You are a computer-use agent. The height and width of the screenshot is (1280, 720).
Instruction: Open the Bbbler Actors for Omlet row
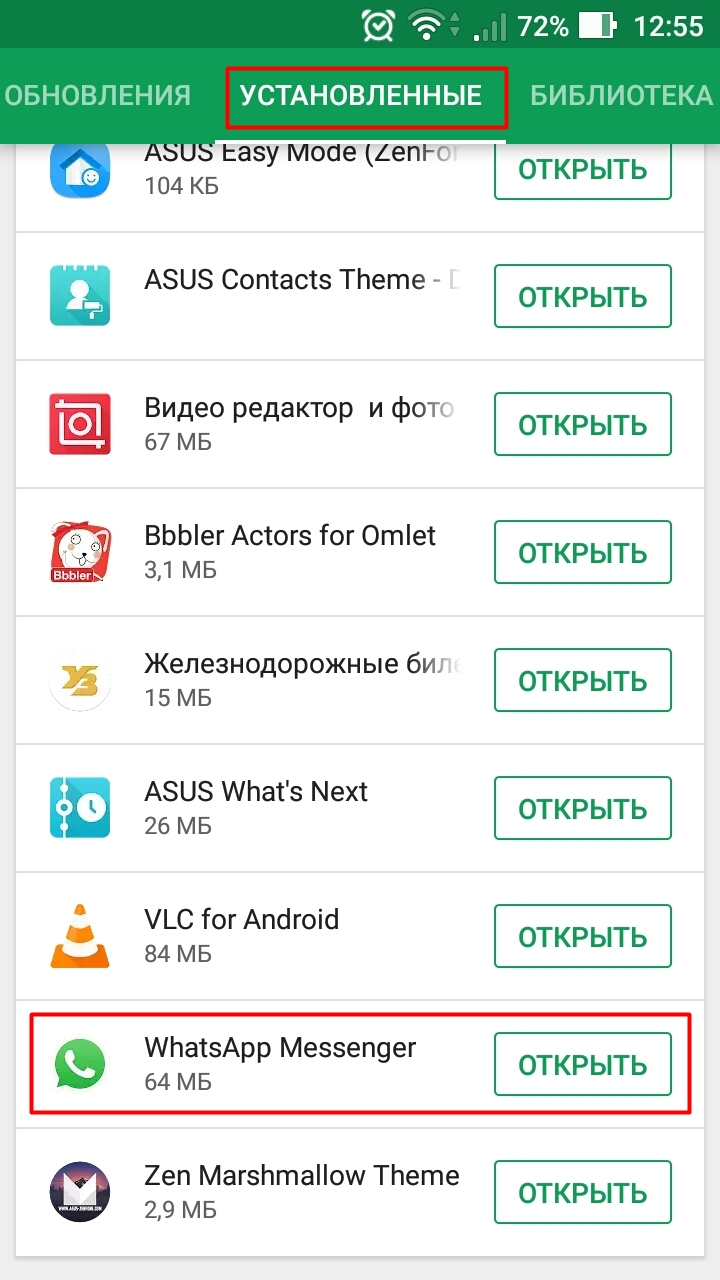tap(360, 552)
